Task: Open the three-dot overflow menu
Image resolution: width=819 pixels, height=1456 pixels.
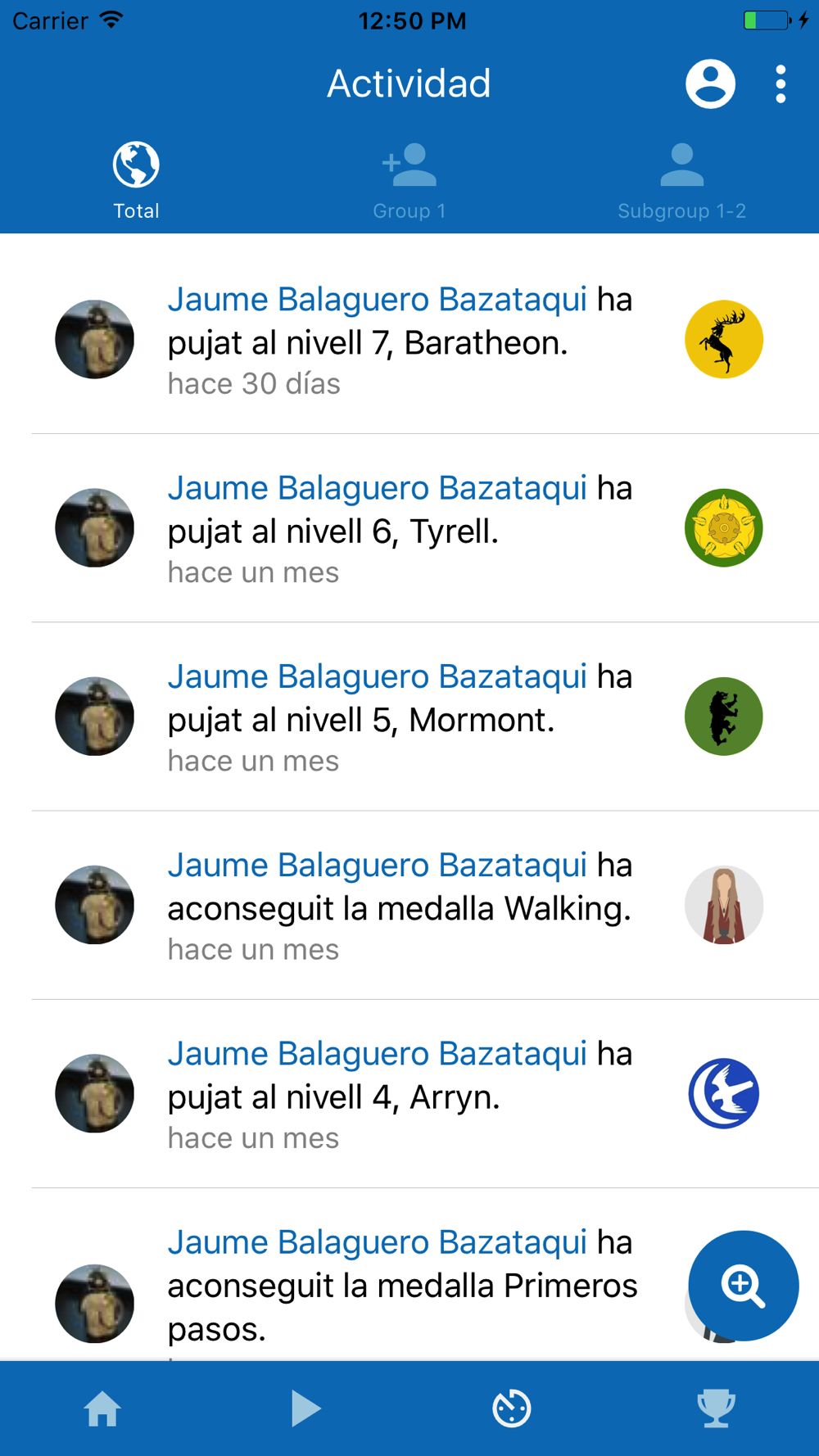Action: point(781,84)
